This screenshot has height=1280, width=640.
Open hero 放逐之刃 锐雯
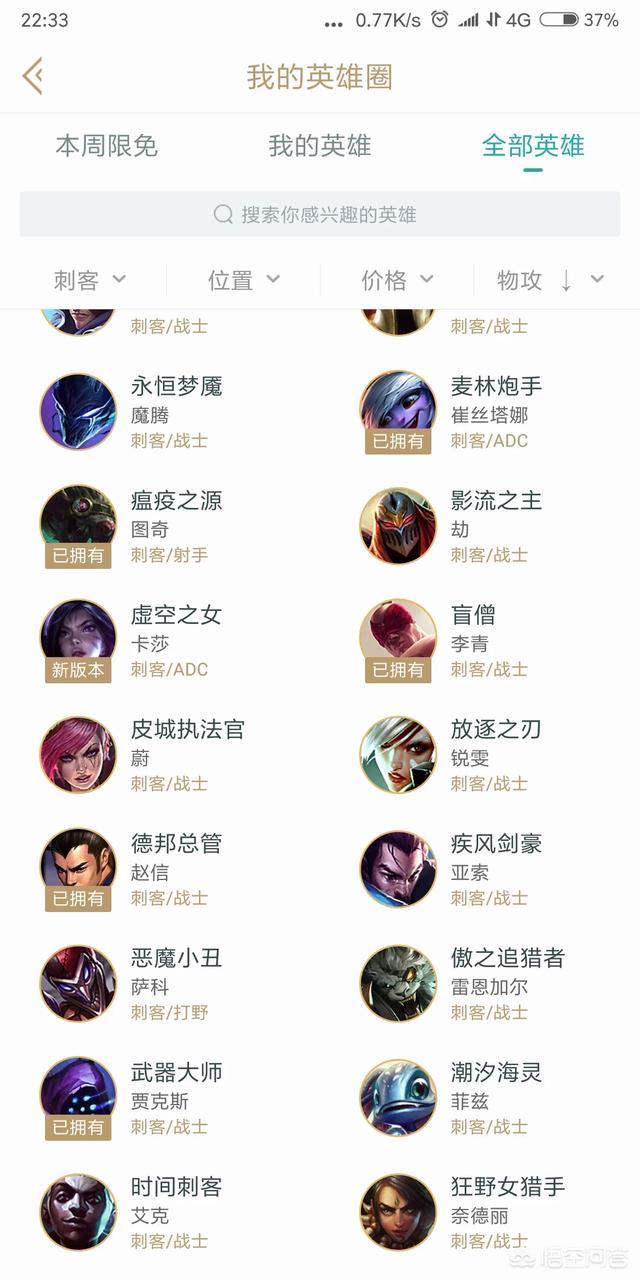click(x=480, y=755)
